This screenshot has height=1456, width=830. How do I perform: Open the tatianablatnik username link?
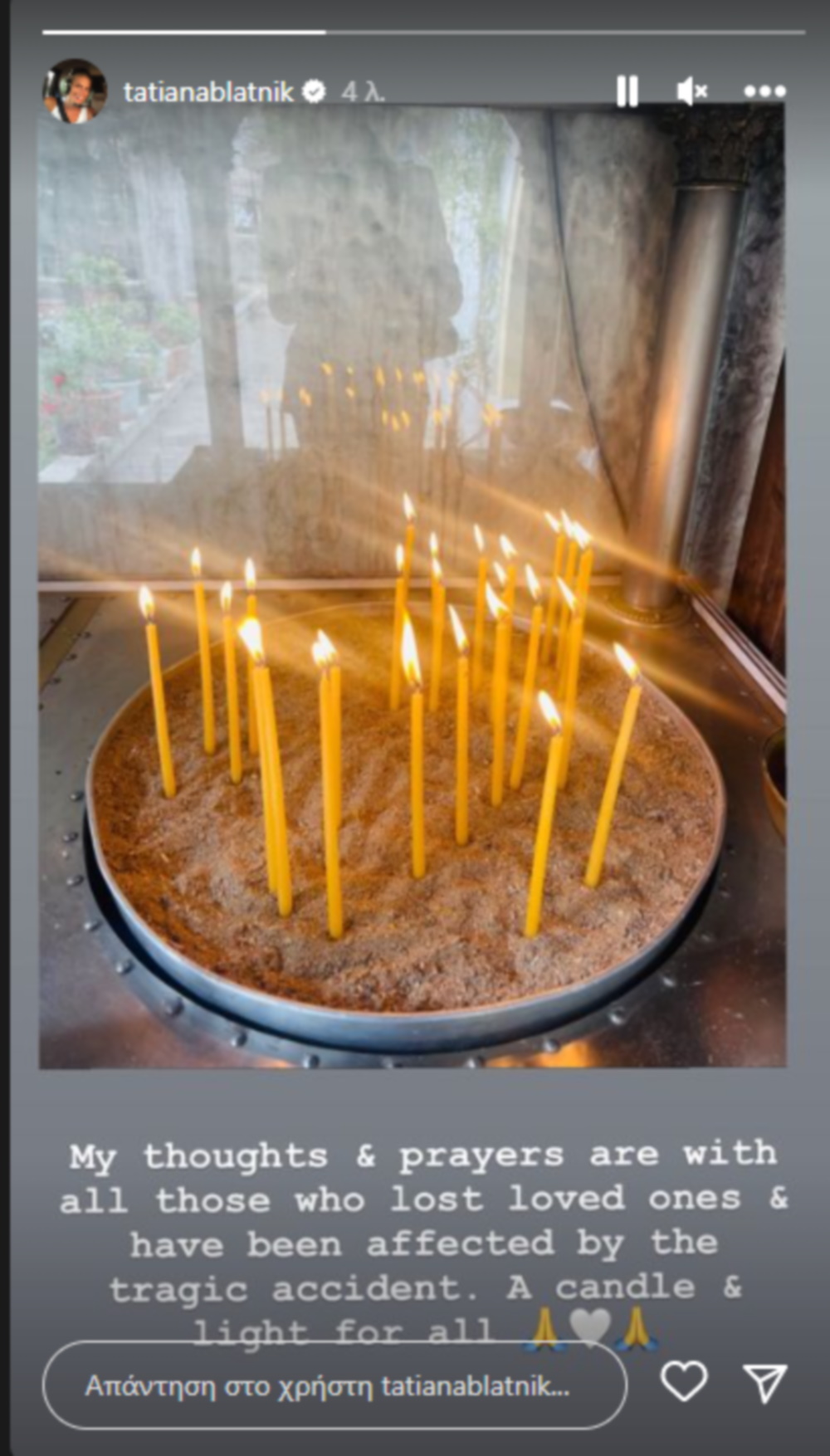point(208,91)
